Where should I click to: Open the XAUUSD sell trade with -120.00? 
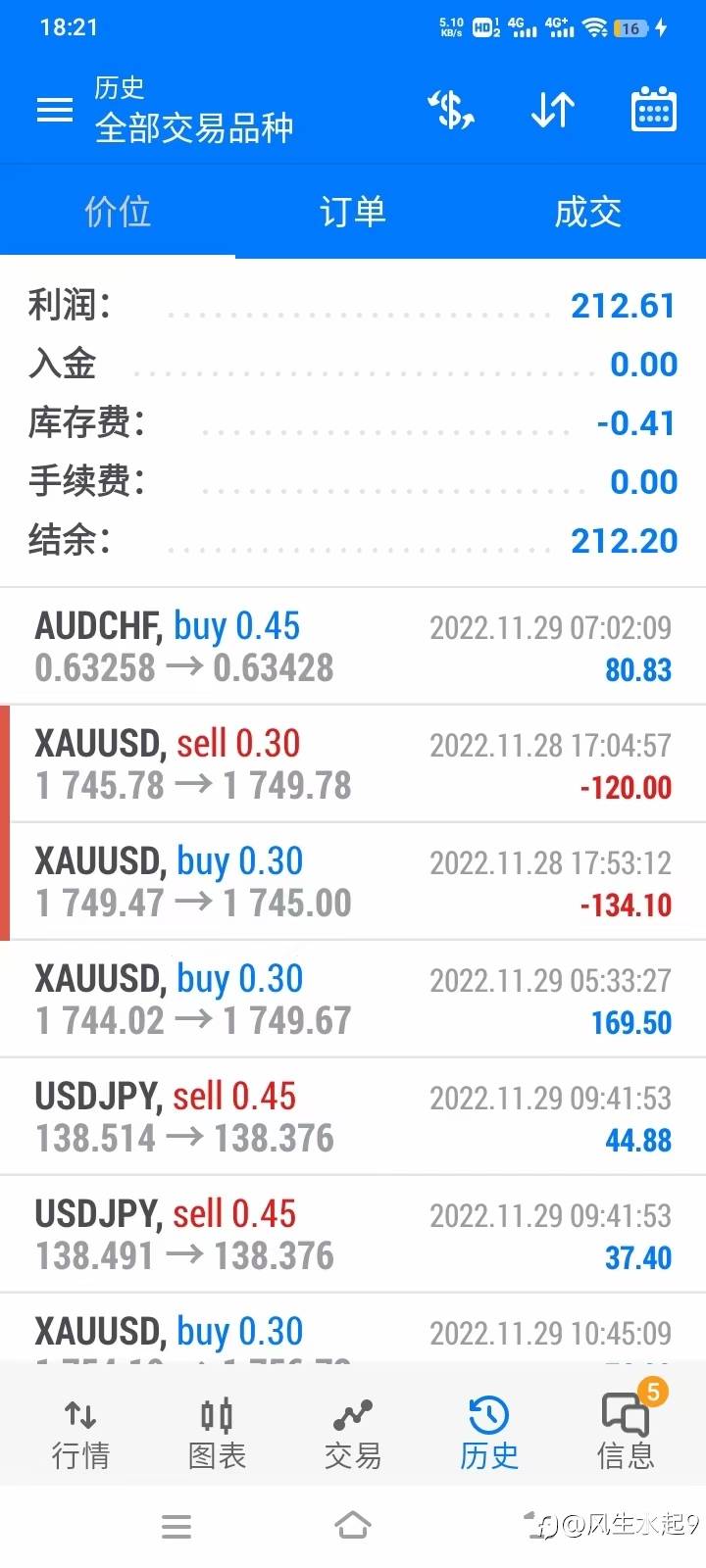353,764
